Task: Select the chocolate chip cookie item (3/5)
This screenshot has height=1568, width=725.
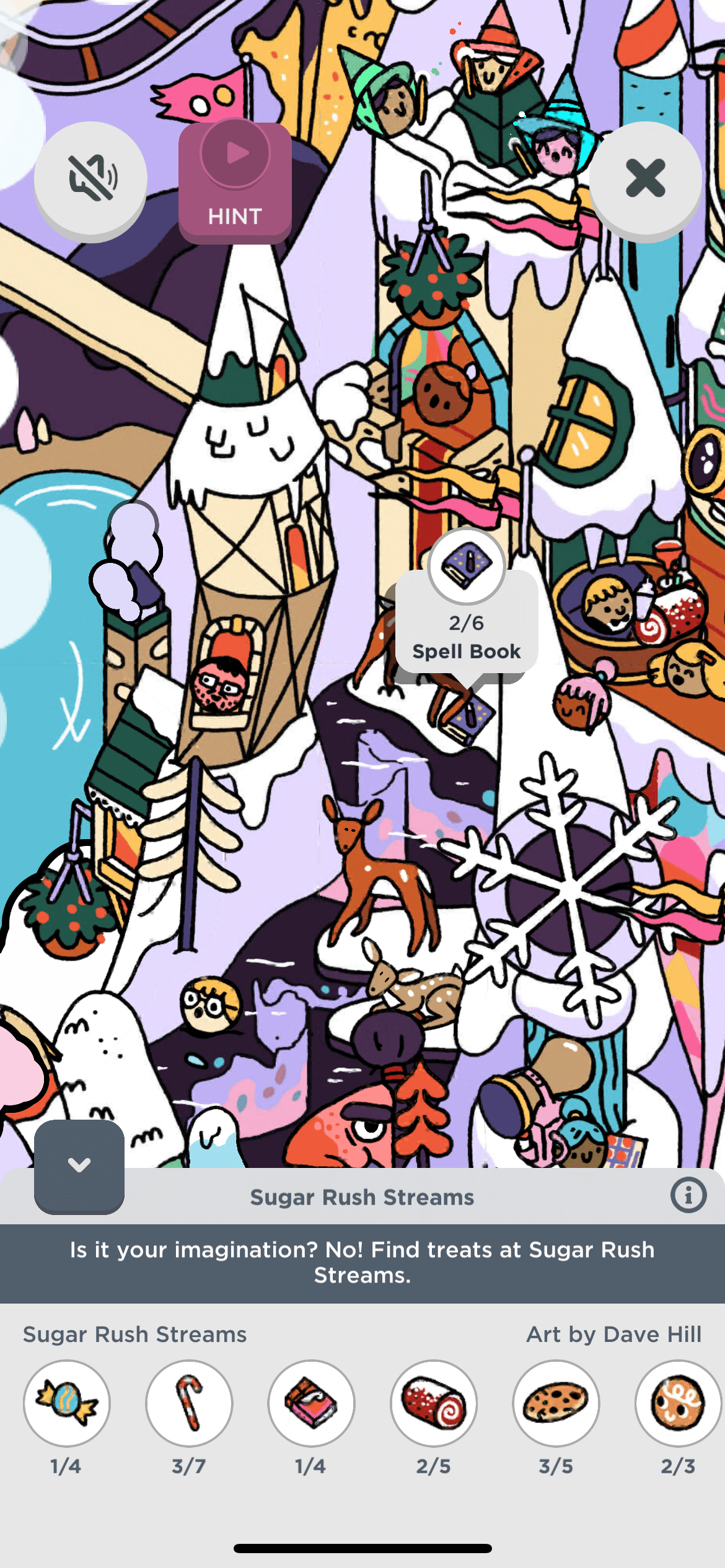Action: pyautogui.click(x=556, y=1403)
